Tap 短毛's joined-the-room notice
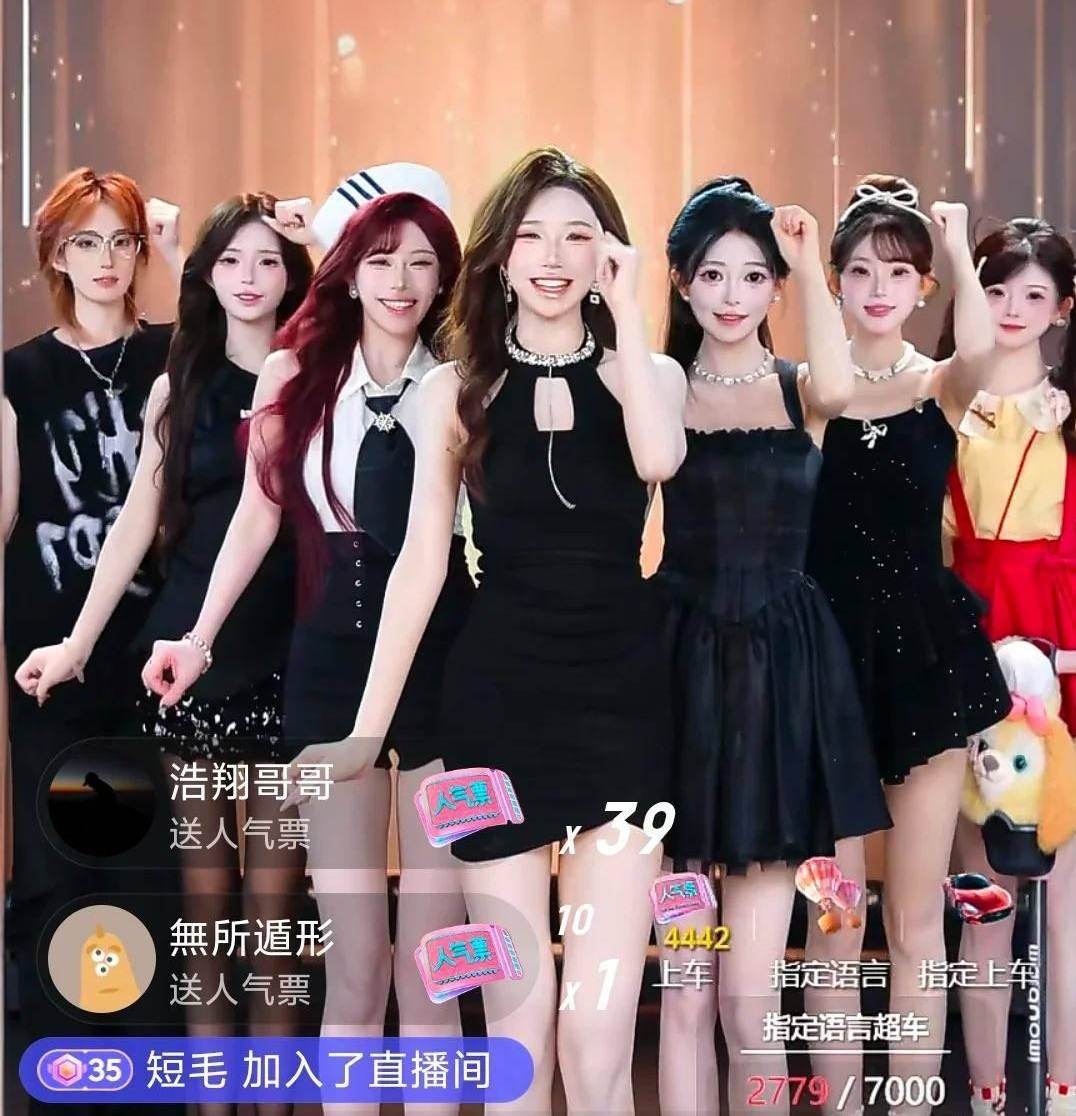 (x=274, y=1070)
